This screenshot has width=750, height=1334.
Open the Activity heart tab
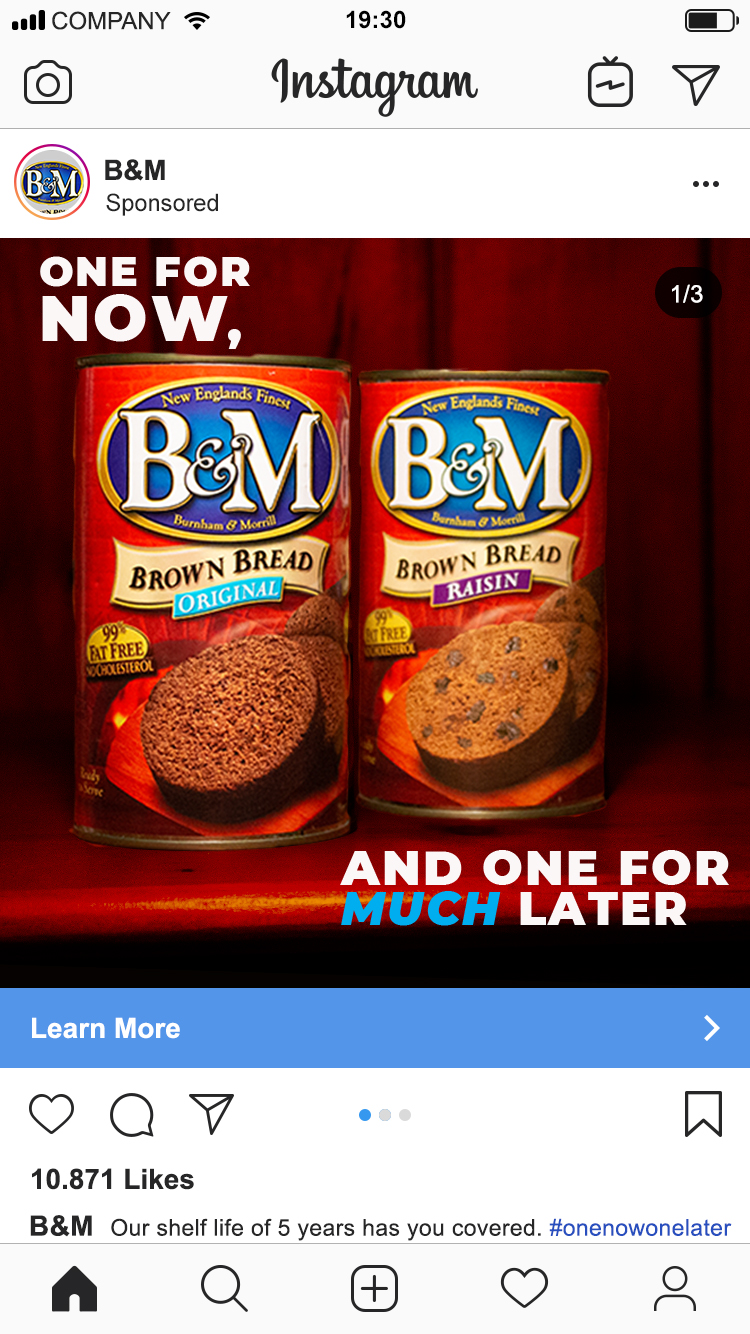525,1288
